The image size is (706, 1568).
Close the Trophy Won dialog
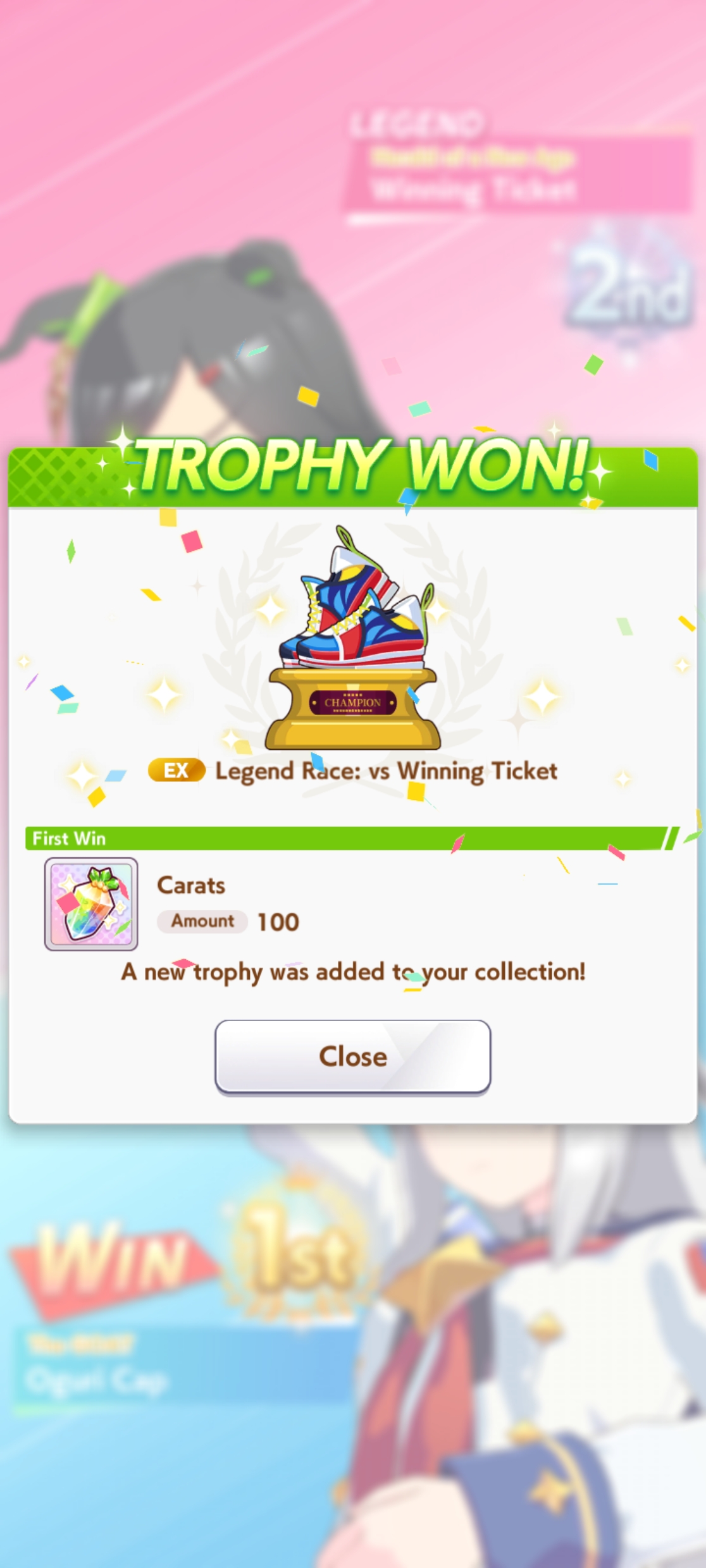point(352,1056)
